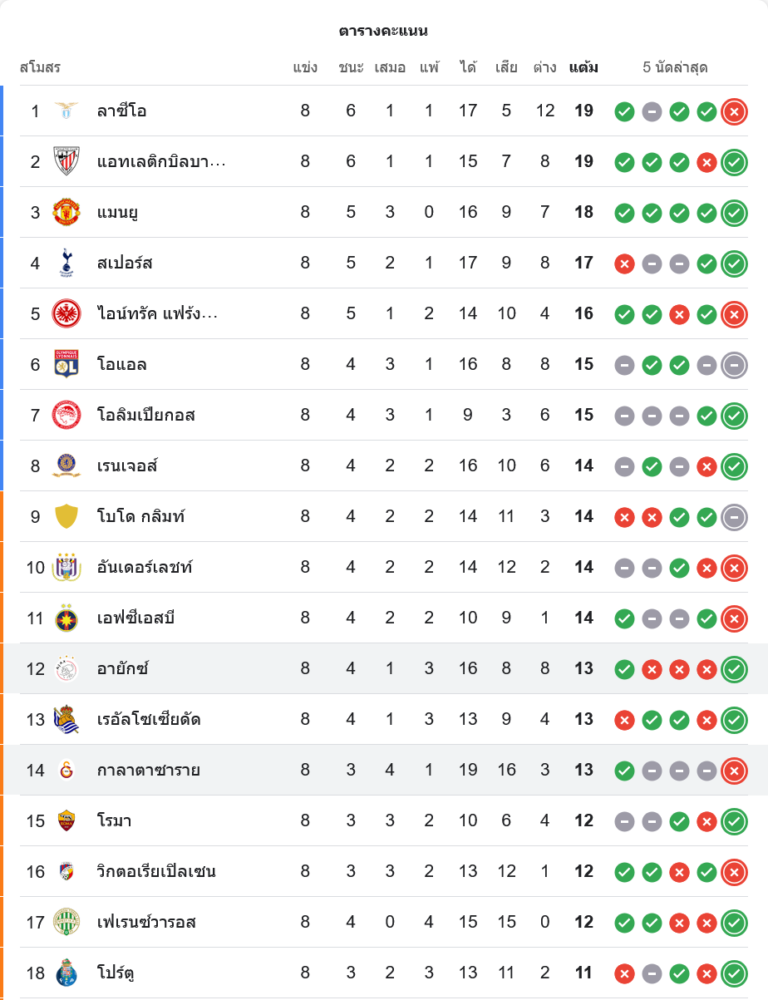768x1000 pixels.
Task: Tap the โรมา row in the table
Action: [x=114, y=821]
